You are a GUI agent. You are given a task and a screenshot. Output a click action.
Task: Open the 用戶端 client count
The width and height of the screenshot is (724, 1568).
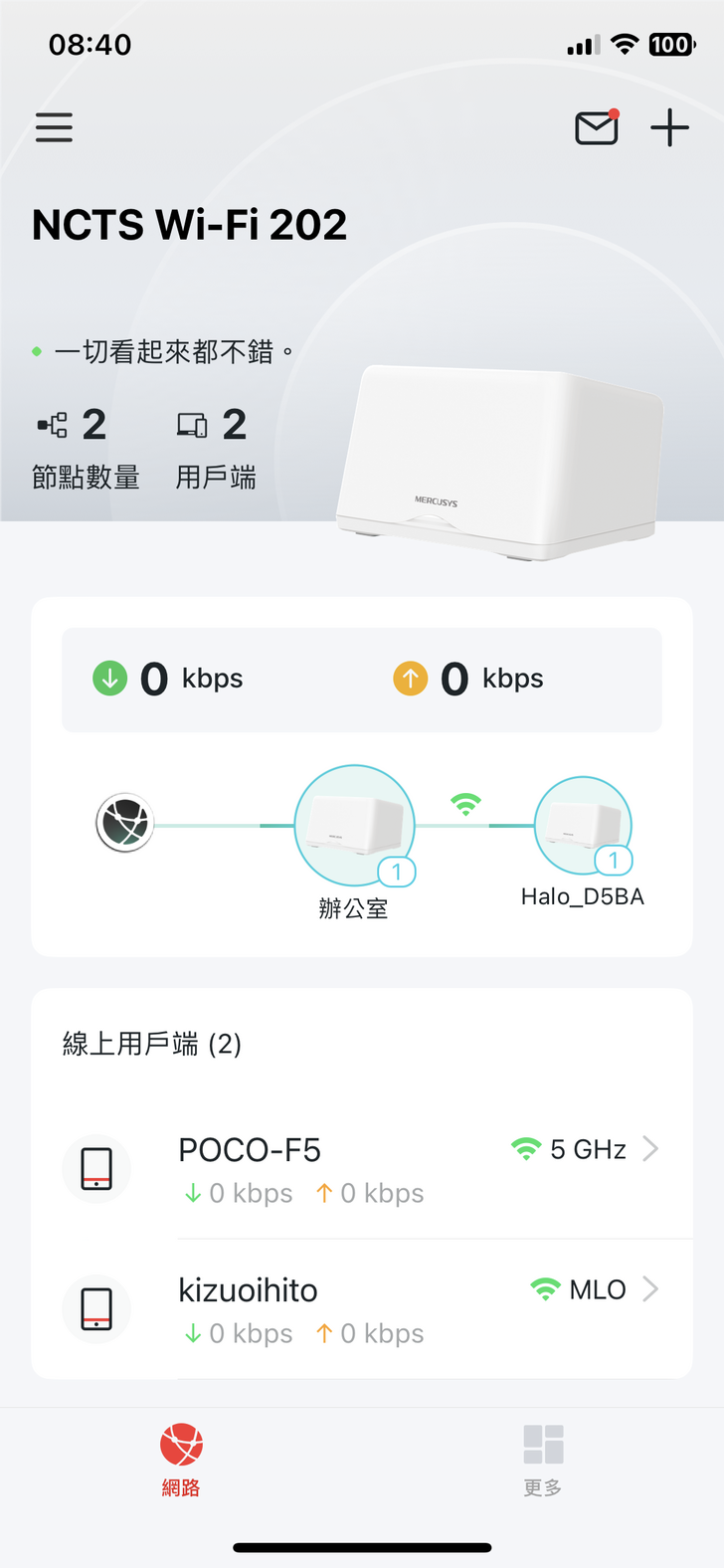pyautogui.click(x=216, y=449)
